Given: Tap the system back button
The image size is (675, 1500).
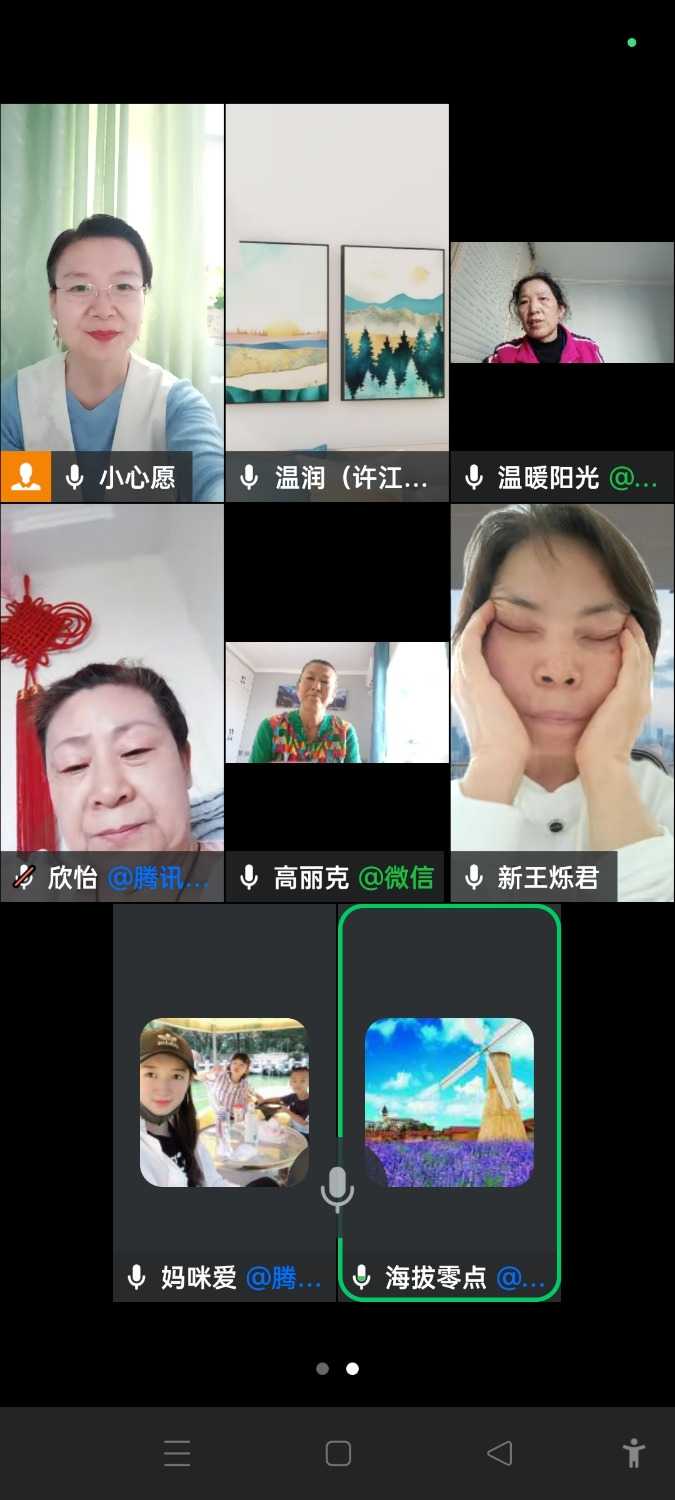Looking at the screenshot, I should (x=499, y=1453).
